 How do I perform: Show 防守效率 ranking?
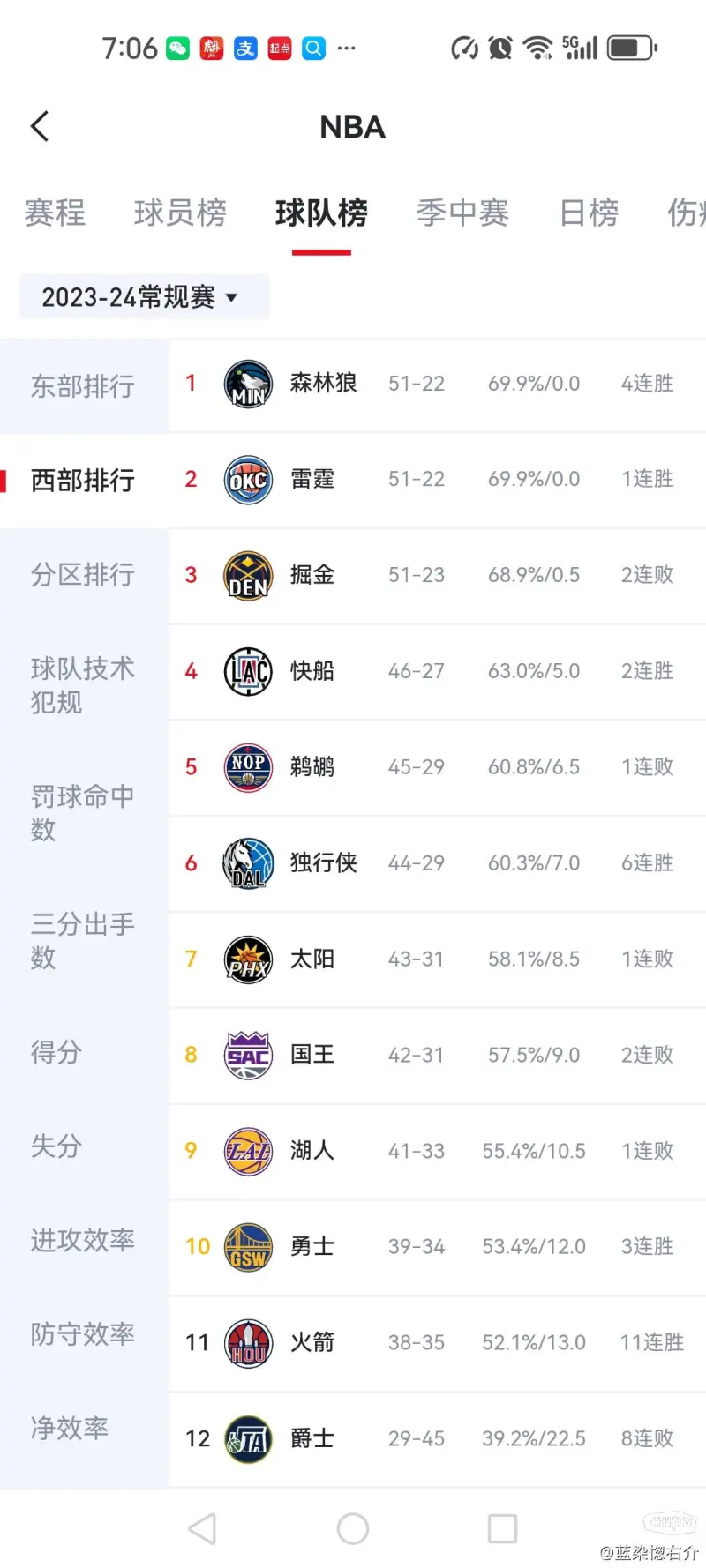point(84,1334)
